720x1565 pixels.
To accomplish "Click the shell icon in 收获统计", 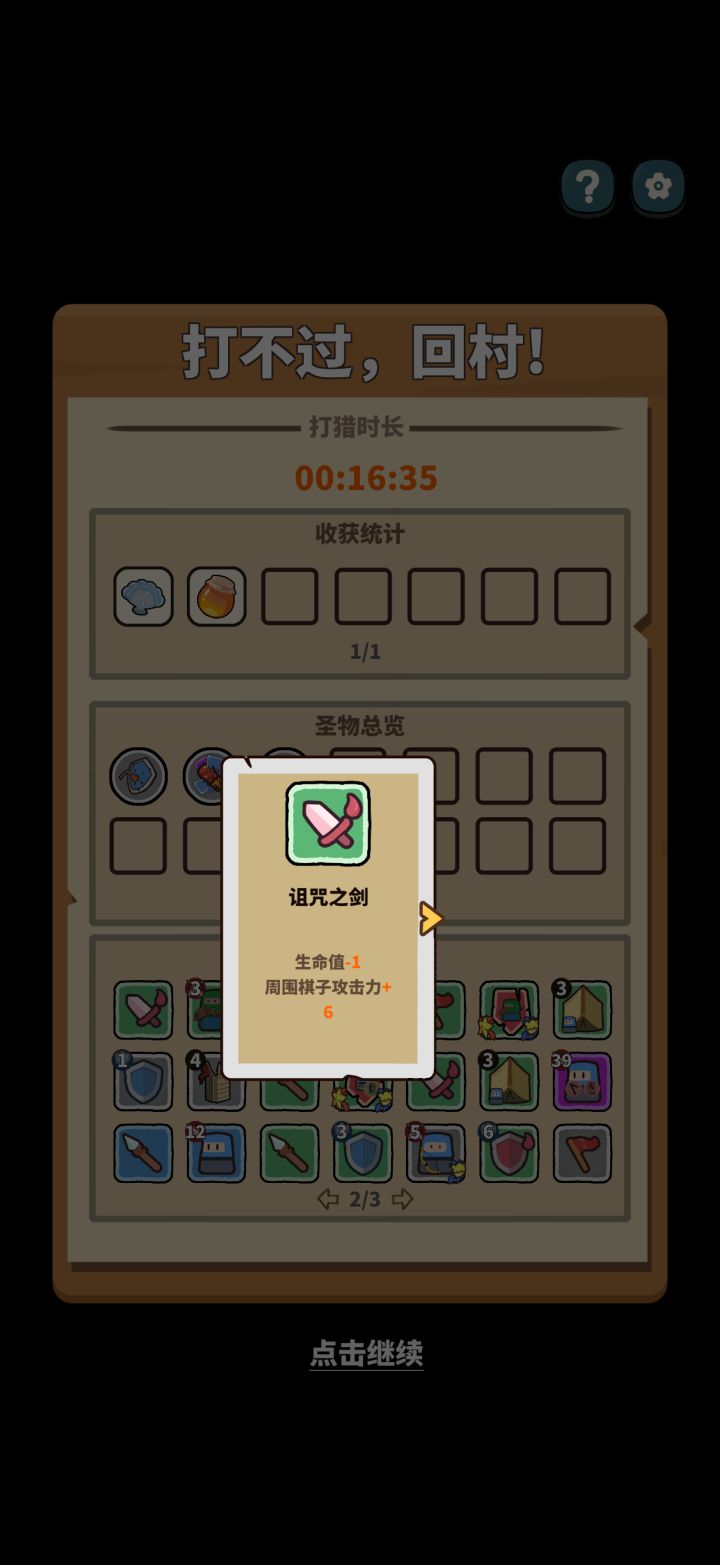I will pos(143,595).
